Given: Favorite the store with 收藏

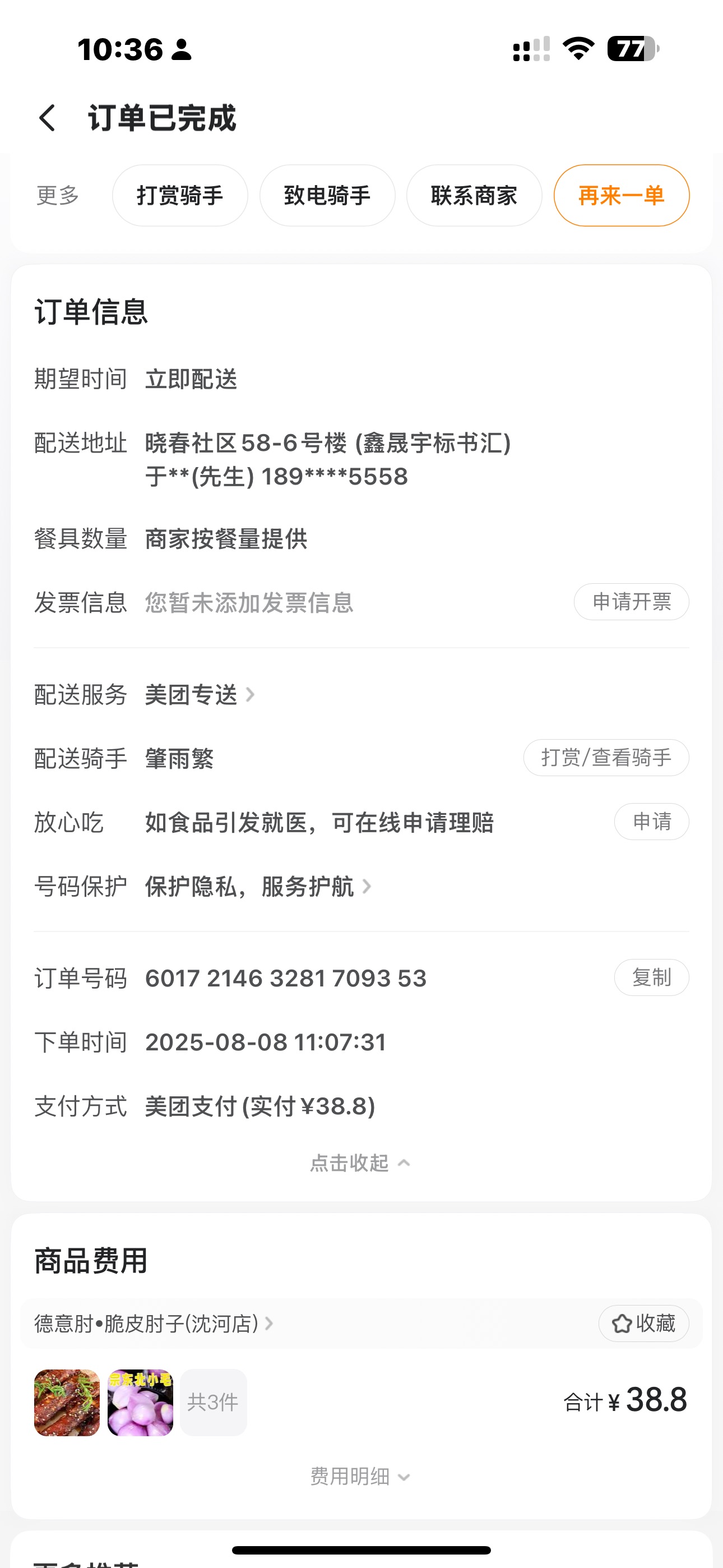Looking at the screenshot, I should point(643,1323).
